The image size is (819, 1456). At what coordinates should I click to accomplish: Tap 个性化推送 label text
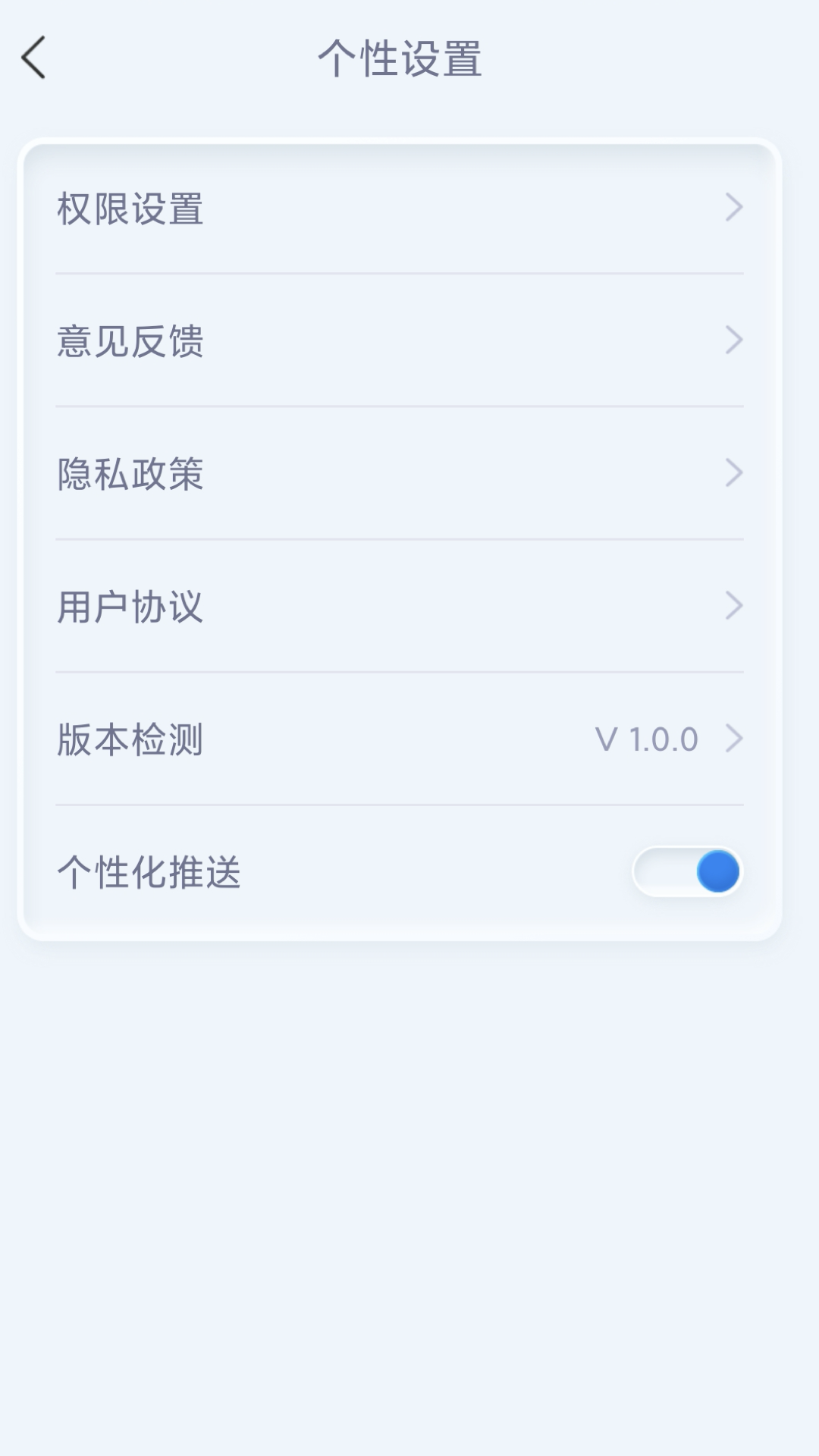pyautogui.click(x=149, y=872)
